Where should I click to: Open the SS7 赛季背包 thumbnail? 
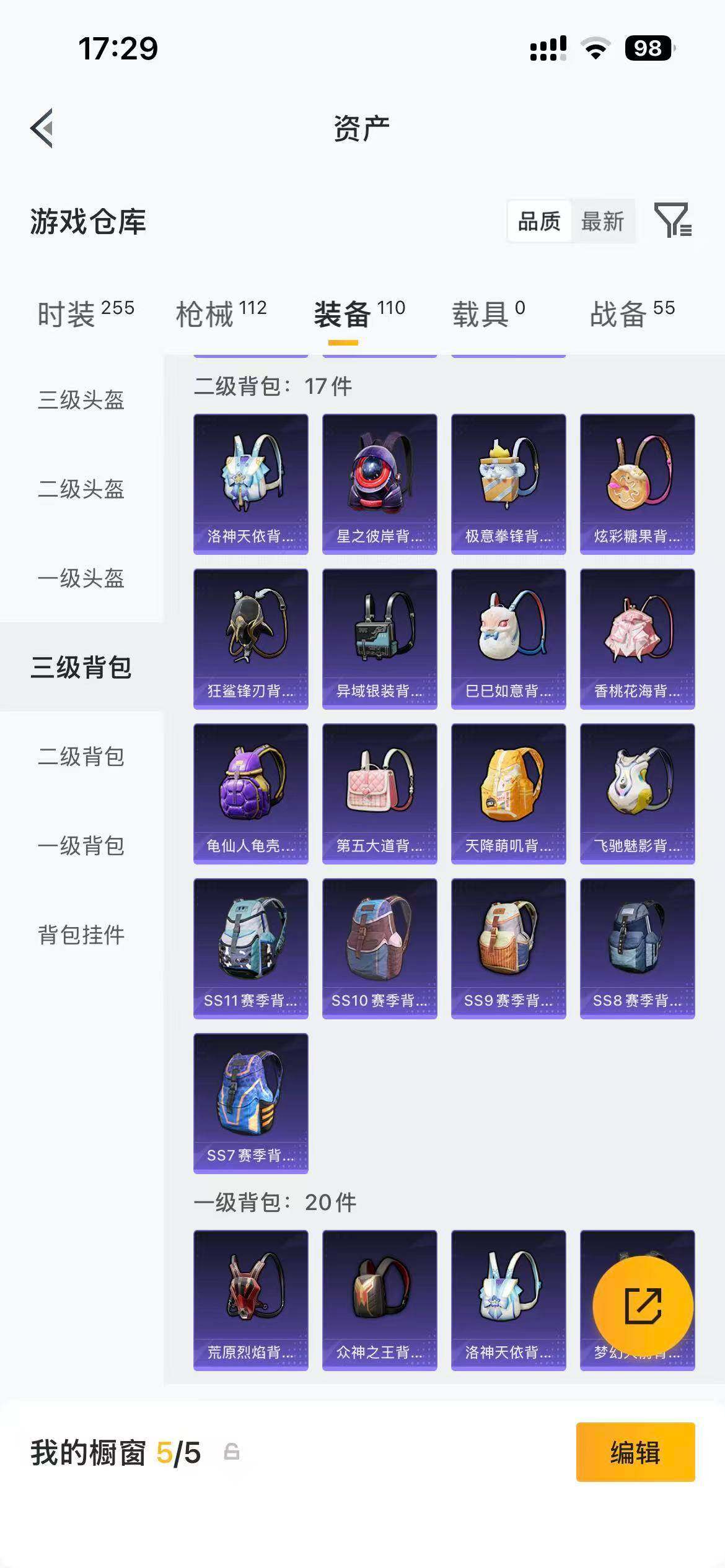coord(251,1102)
